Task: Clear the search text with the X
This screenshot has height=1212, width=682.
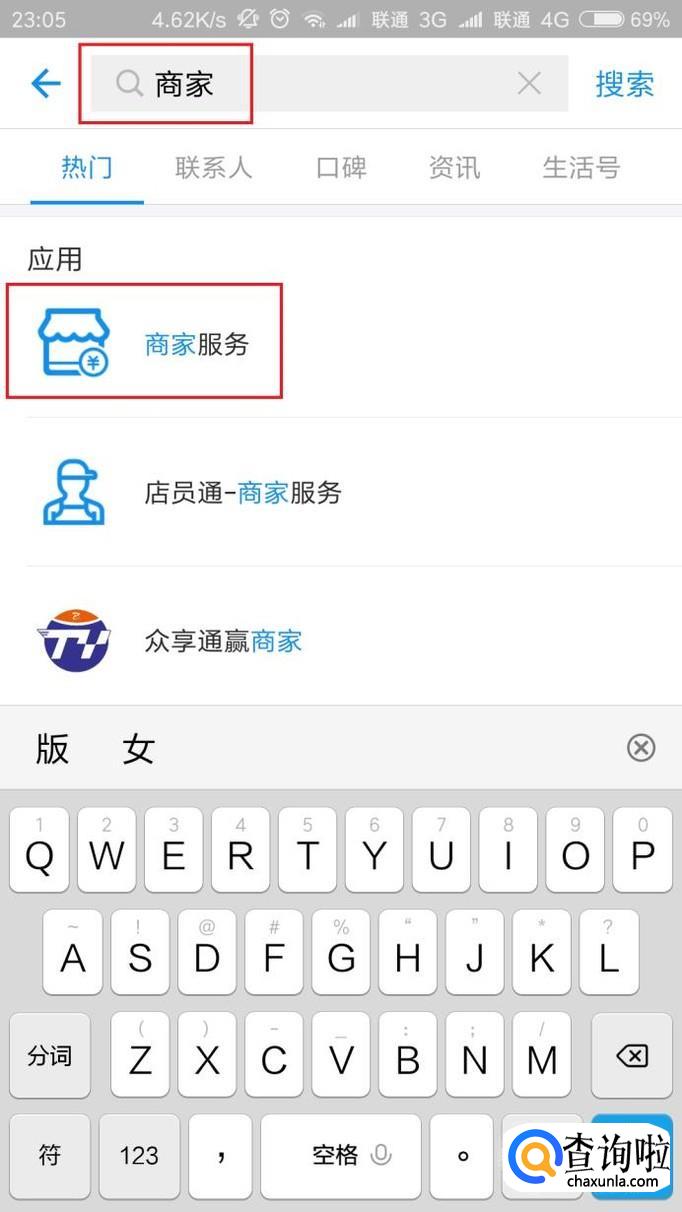Action: 529,84
